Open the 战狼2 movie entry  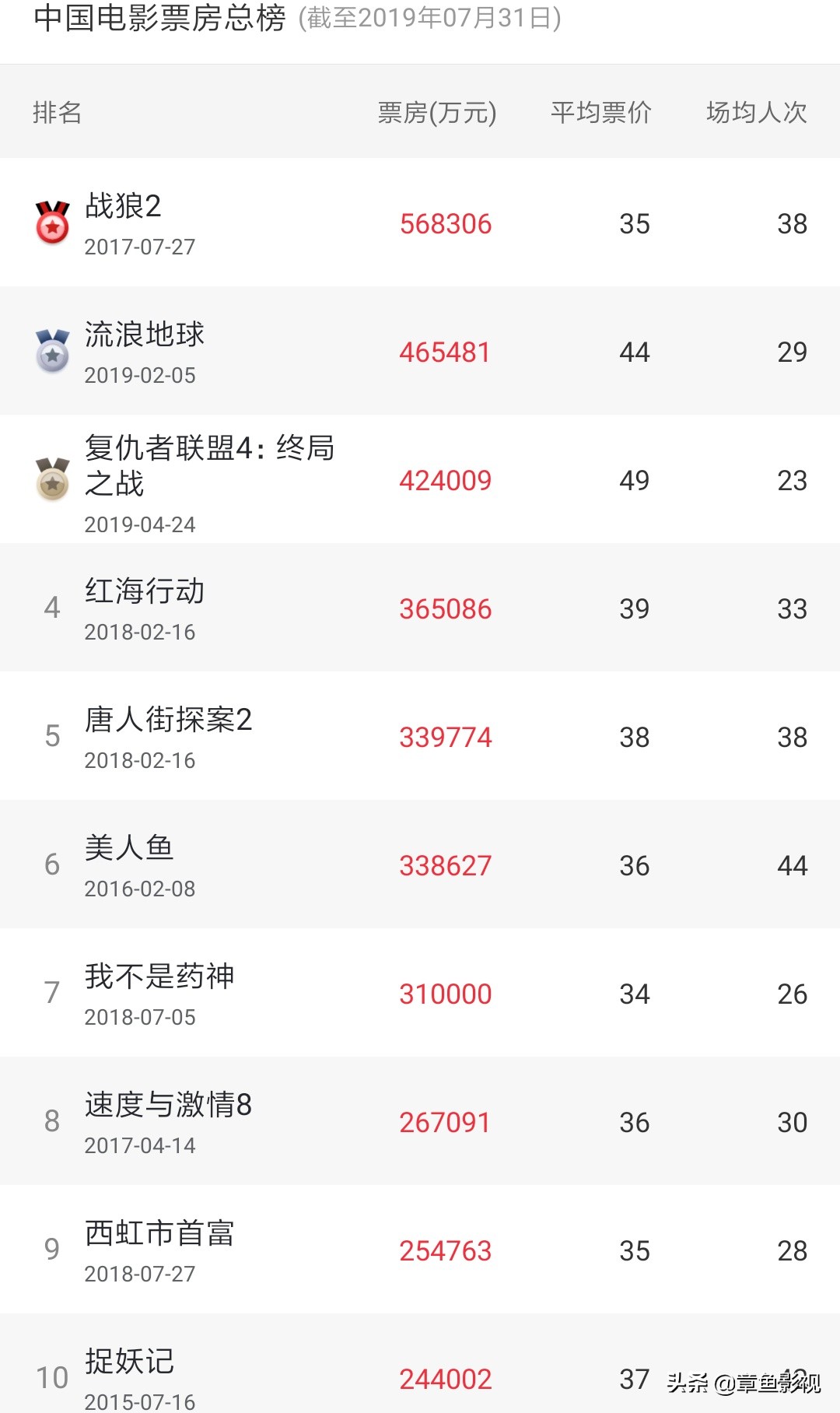coord(420,223)
